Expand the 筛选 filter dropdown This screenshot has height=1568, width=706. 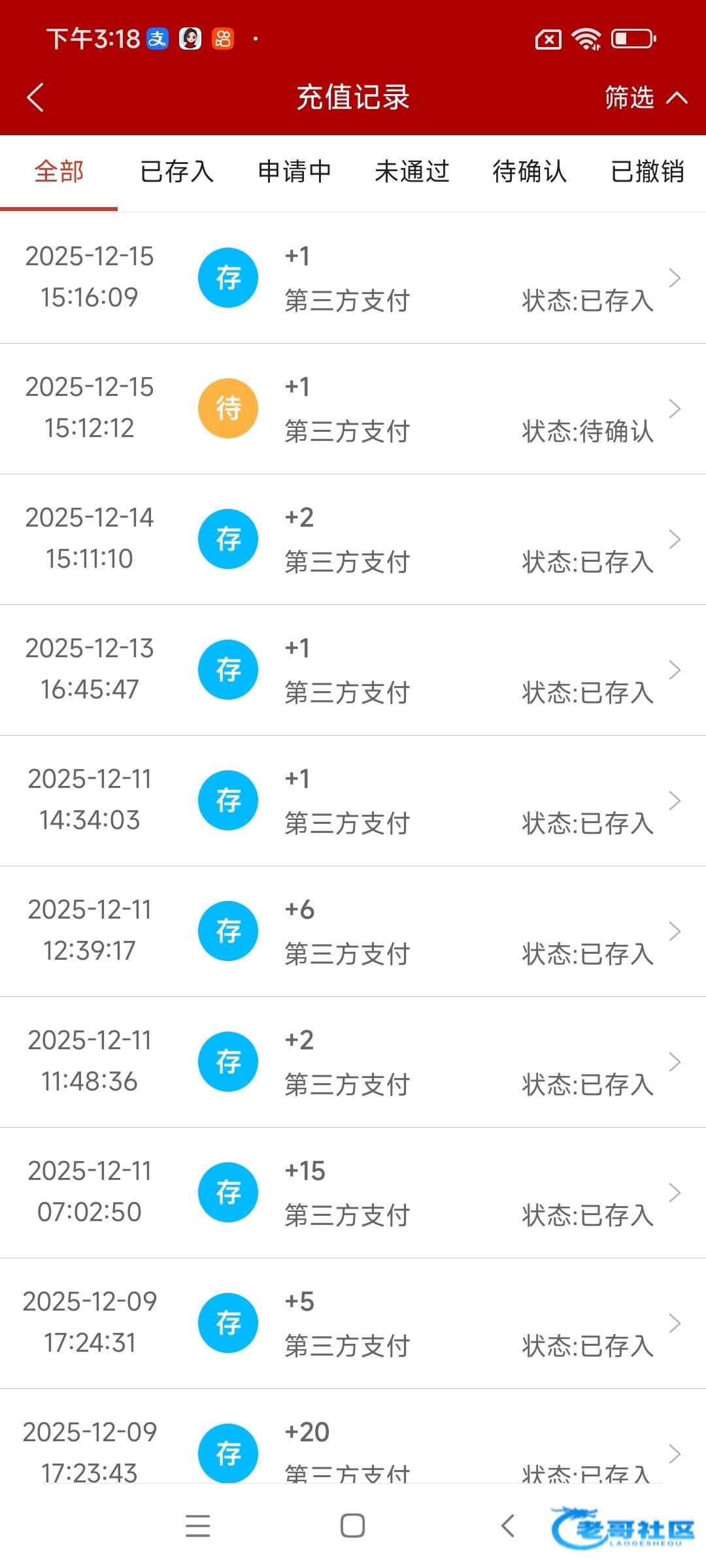click(645, 98)
